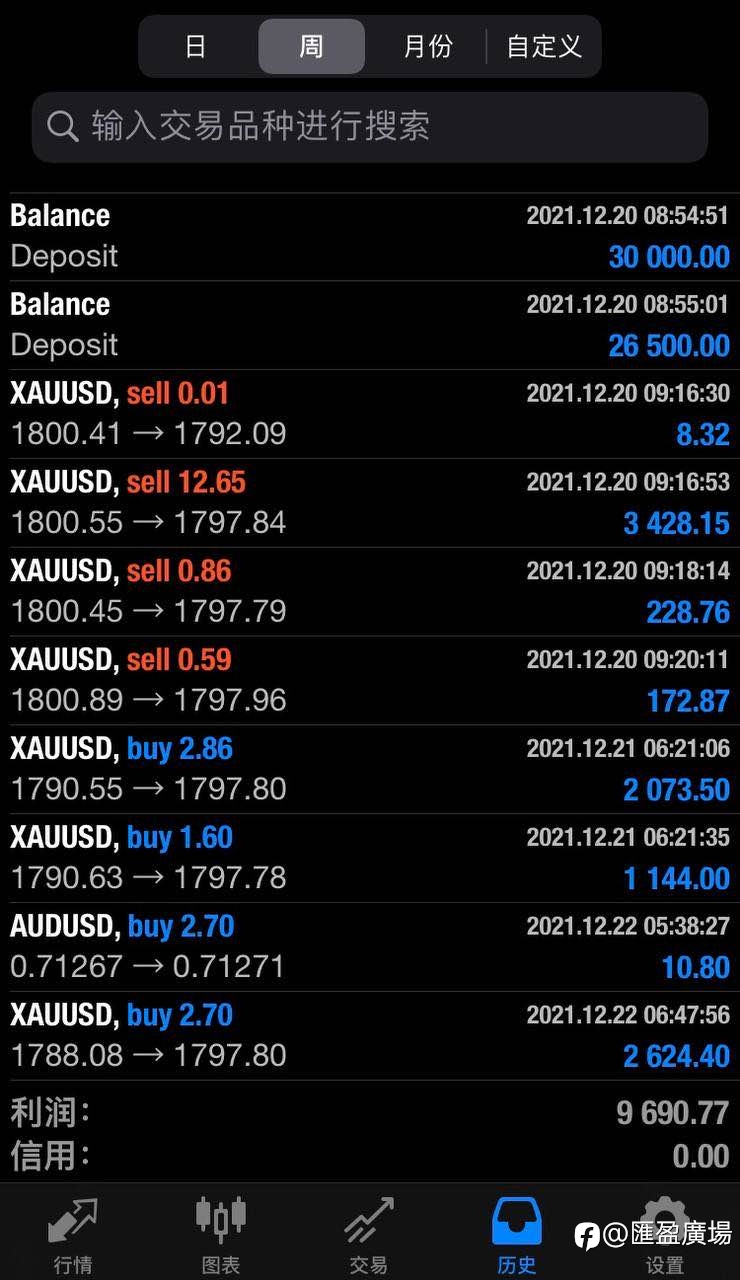Open the XAUUSD sell 12.65 trade
Image resolution: width=740 pixels, height=1280 pixels.
pyautogui.click(x=370, y=503)
